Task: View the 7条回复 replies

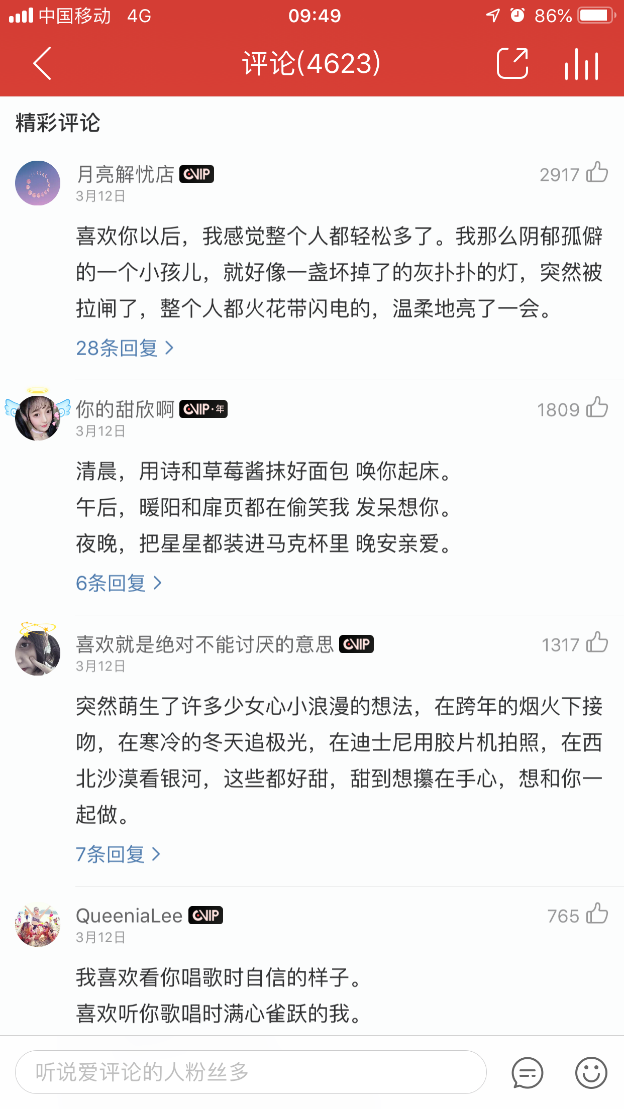Action: [118, 854]
